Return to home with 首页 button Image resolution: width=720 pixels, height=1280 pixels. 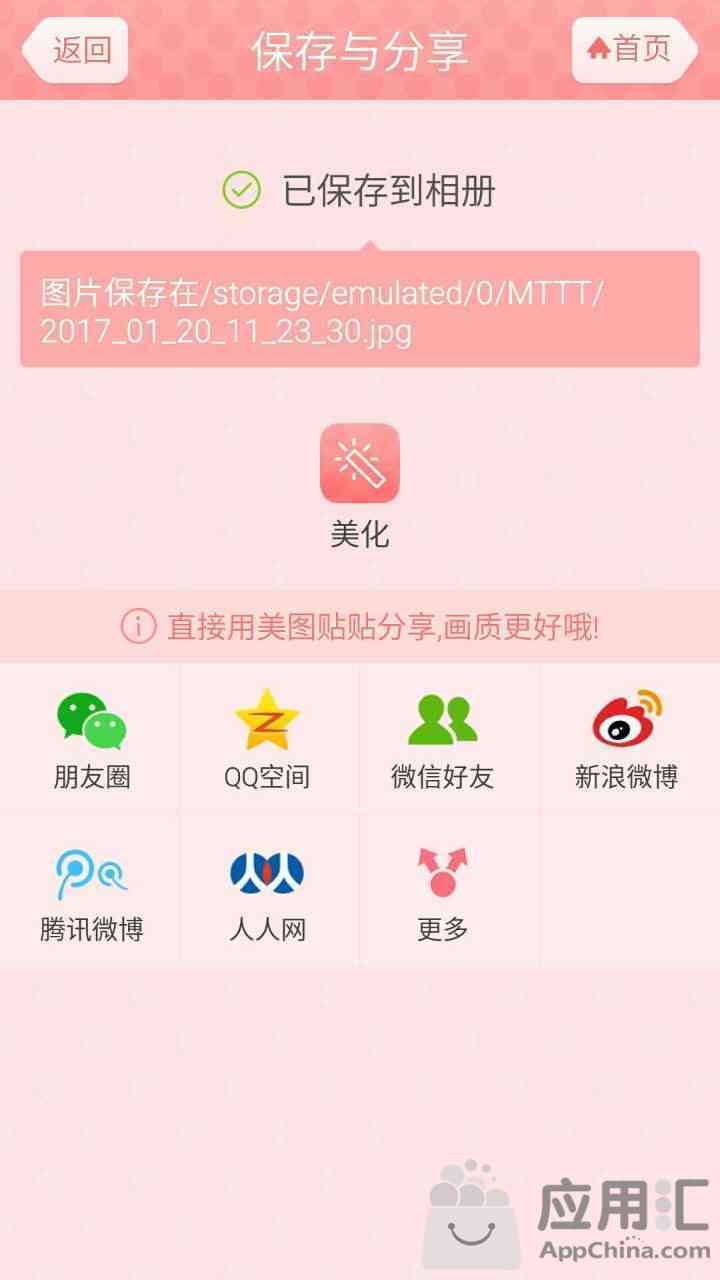634,49
